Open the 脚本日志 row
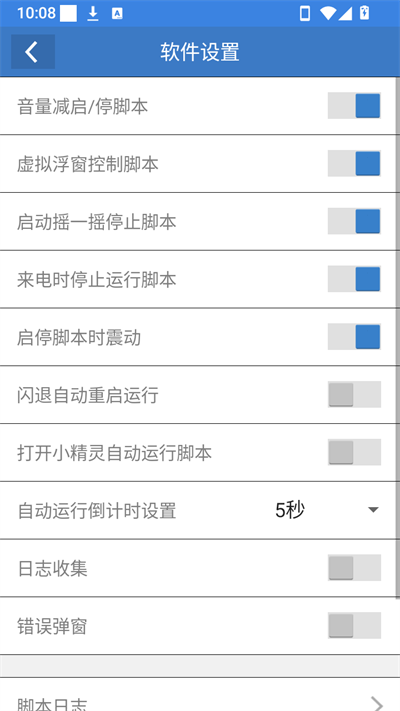400x711 pixels. tap(200, 695)
